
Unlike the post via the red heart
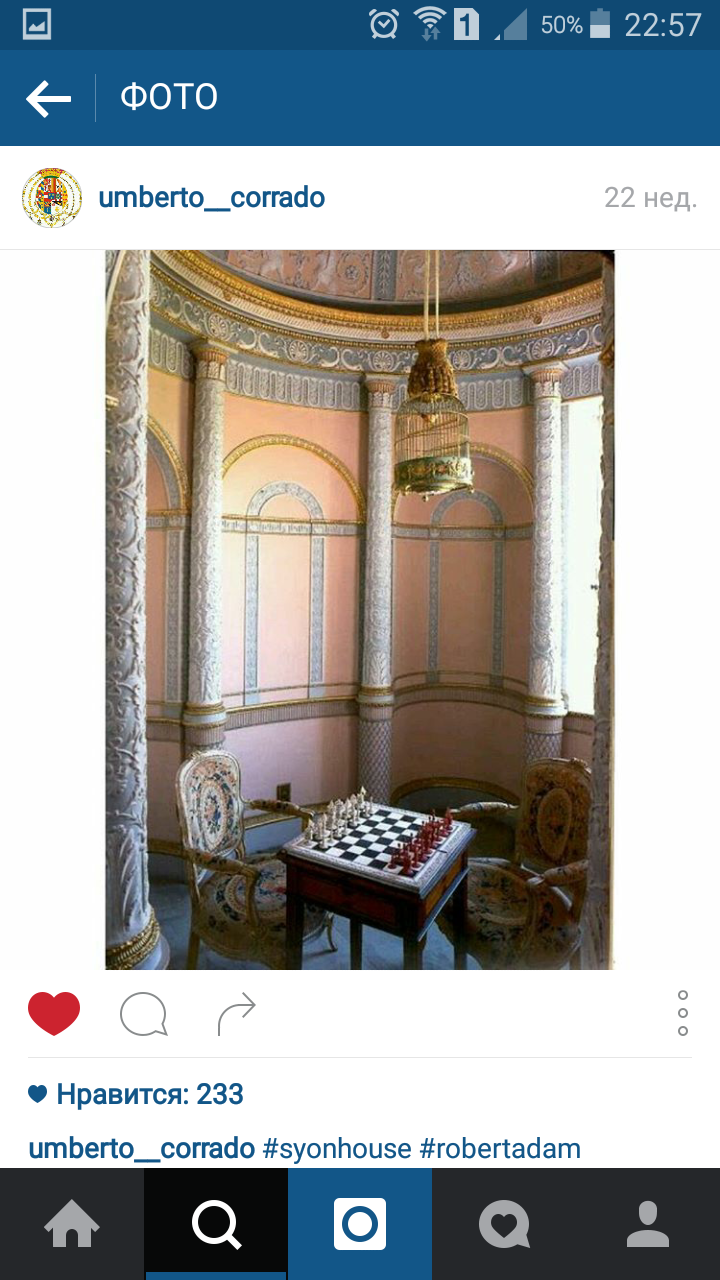pyautogui.click(x=54, y=1014)
